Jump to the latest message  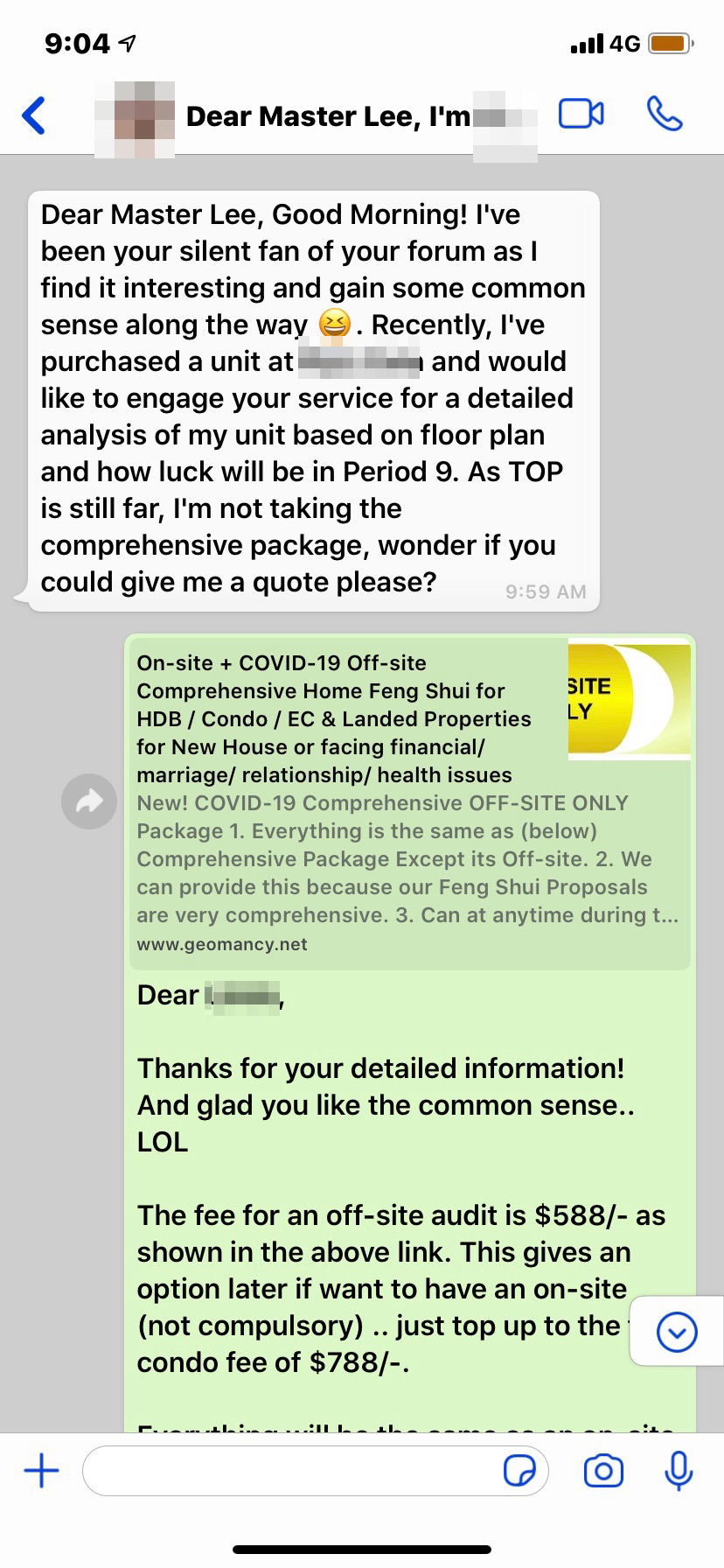(676, 1331)
